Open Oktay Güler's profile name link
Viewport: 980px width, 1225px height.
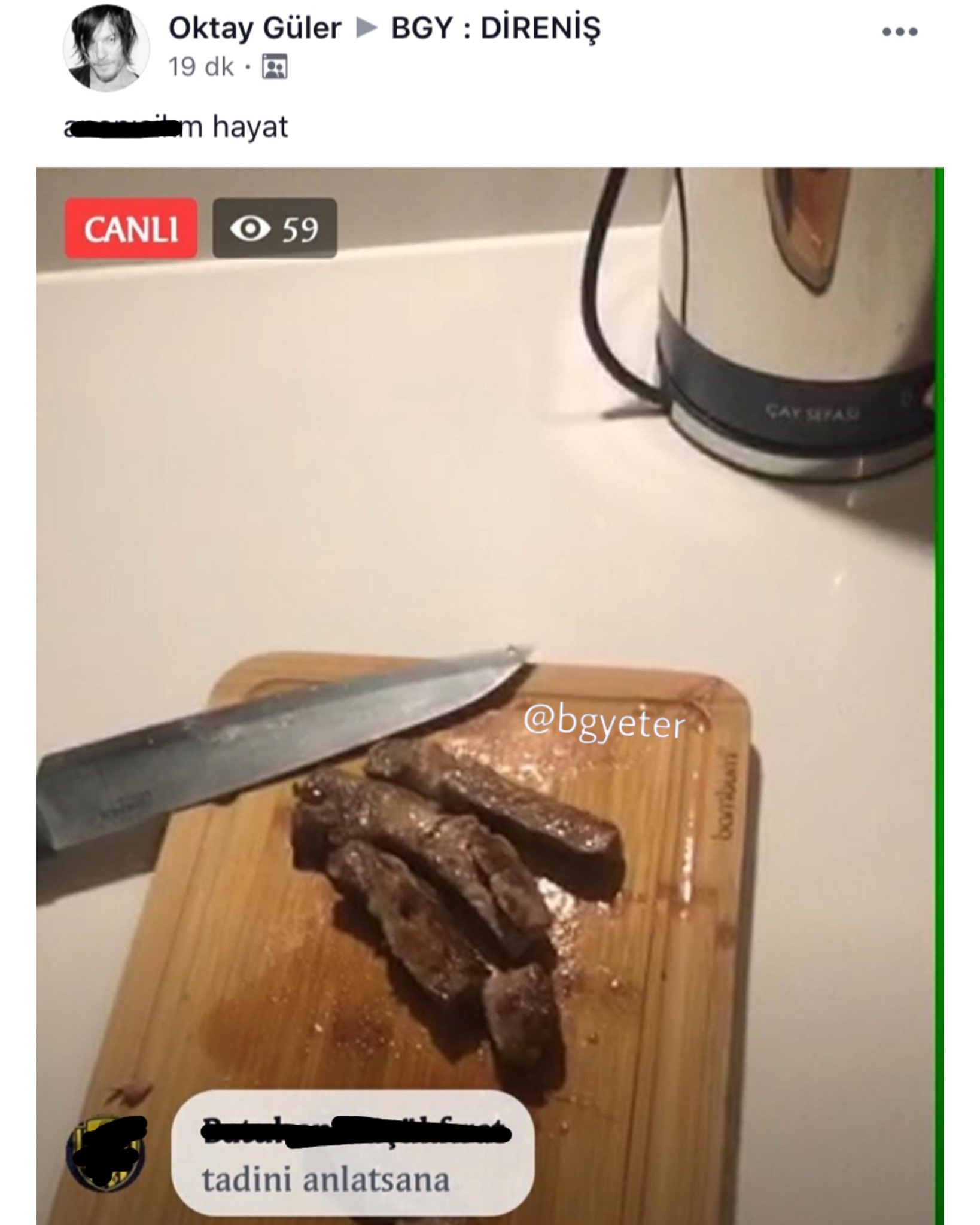click(x=255, y=29)
